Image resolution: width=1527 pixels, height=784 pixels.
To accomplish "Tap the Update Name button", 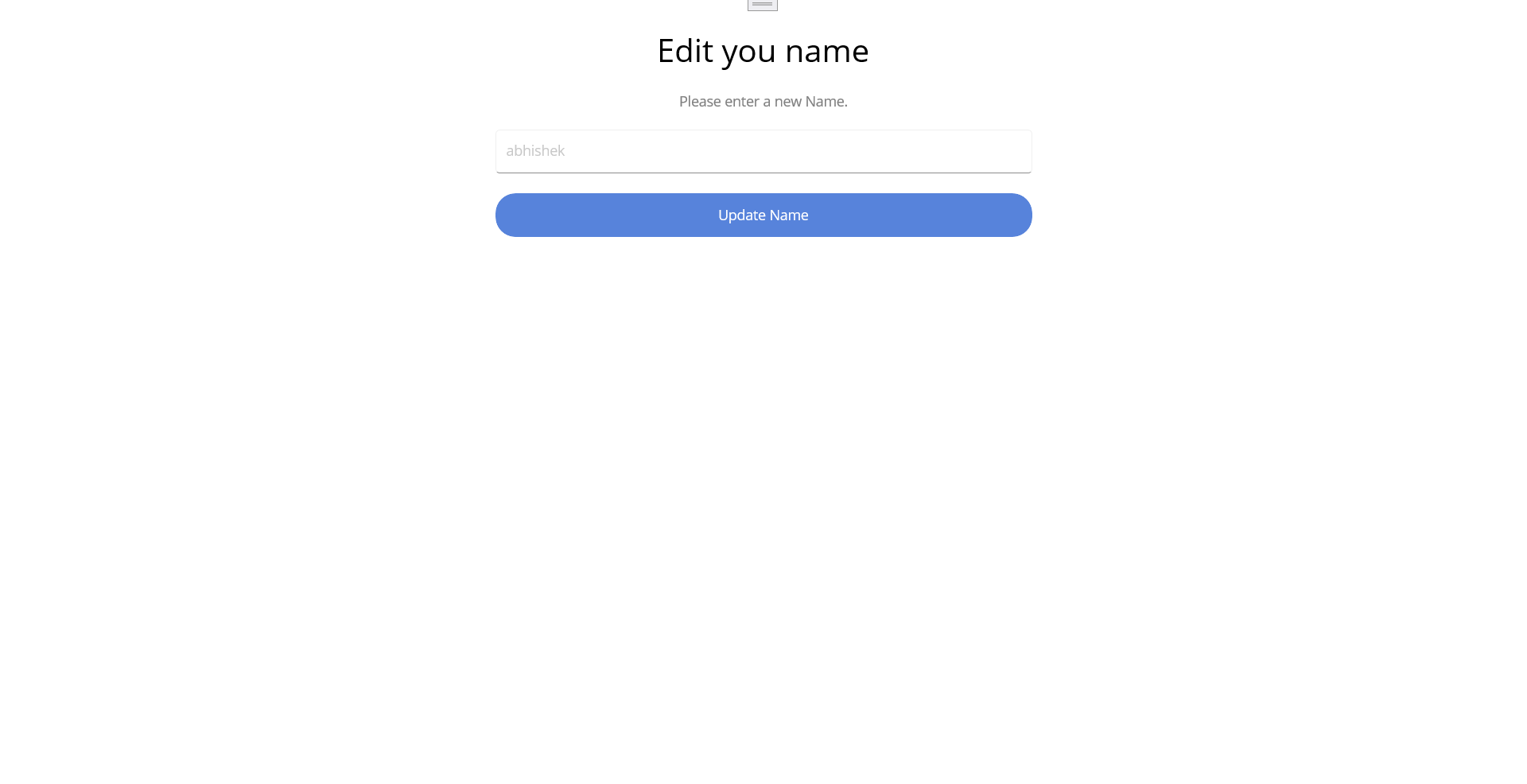I will tap(763, 215).
